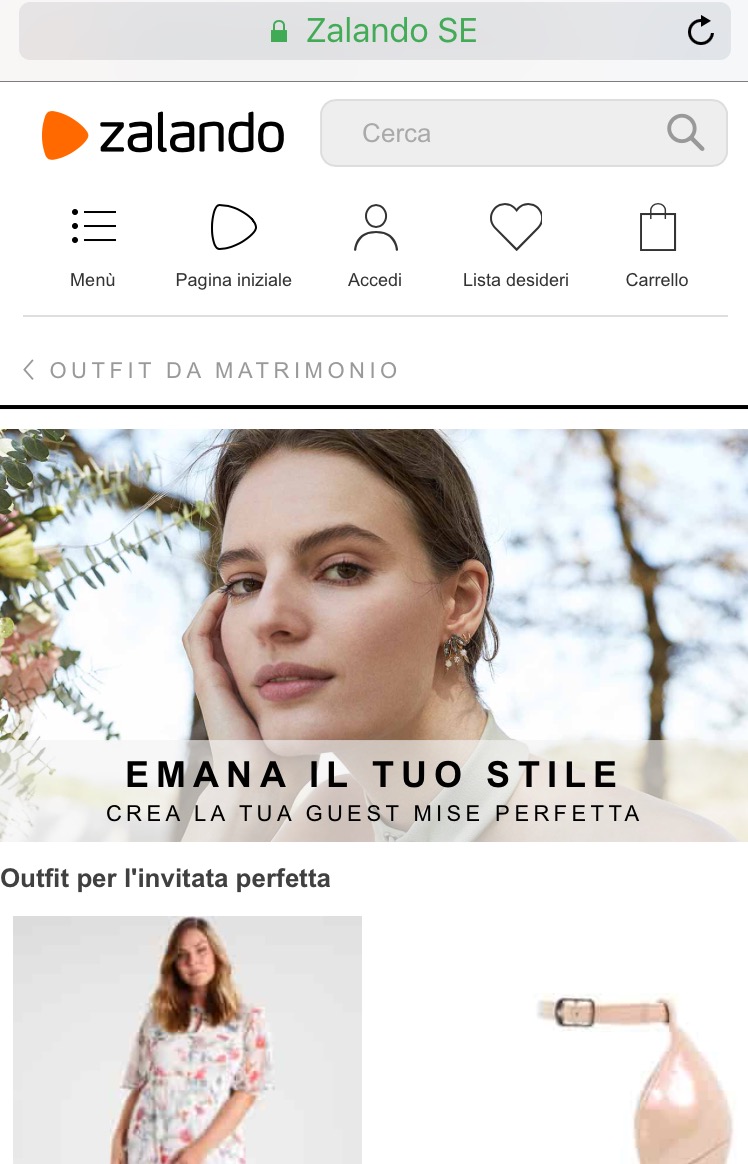
Task: Open the floral dress product
Action: coord(187,1040)
